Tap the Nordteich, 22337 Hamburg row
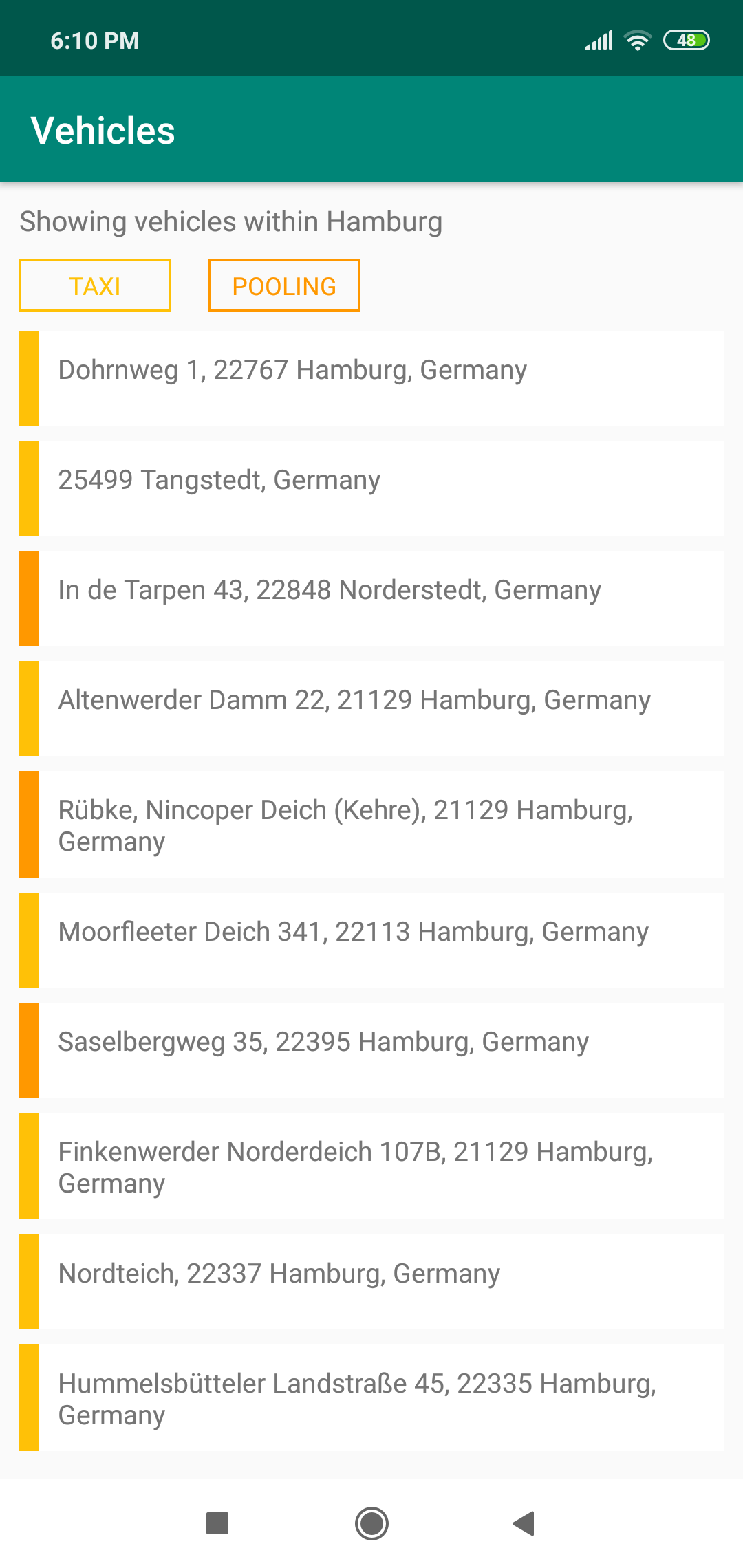 [x=371, y=1282]
